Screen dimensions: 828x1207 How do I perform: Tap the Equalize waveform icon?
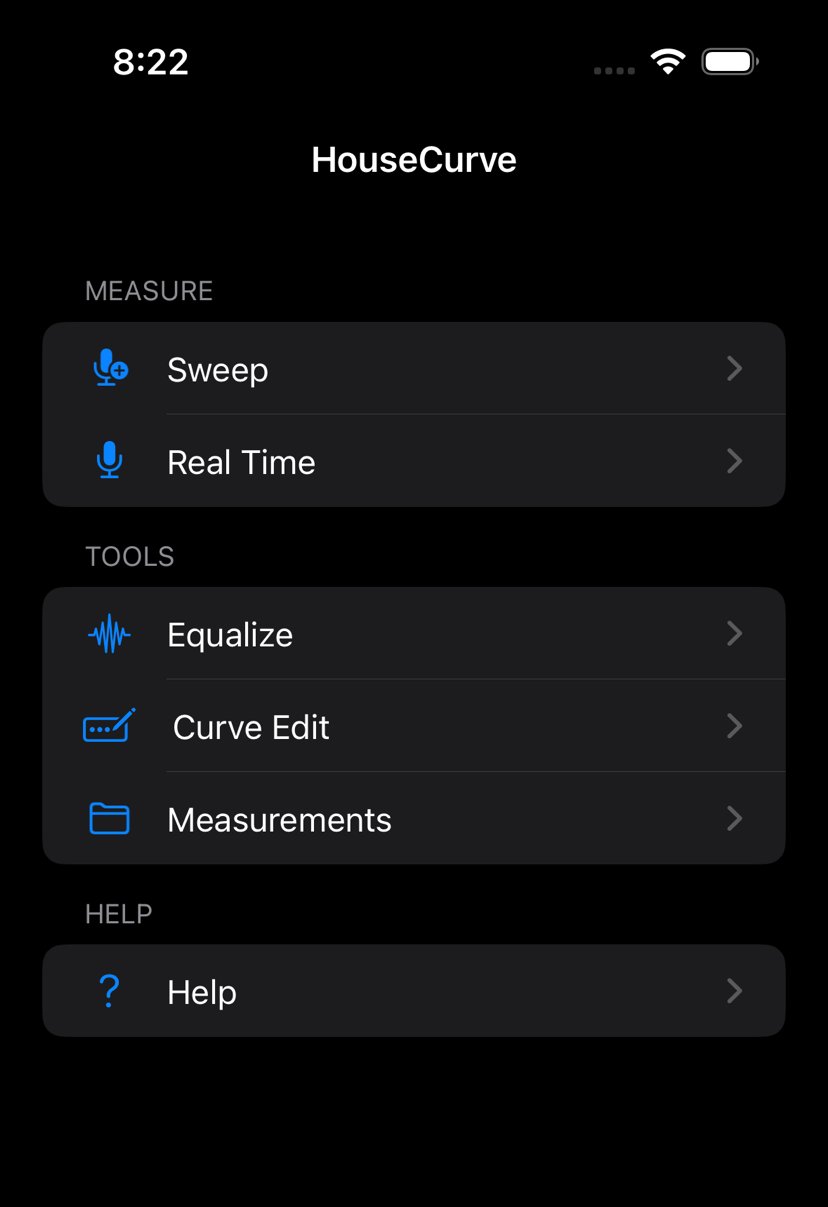pyautogui.click(x=109, y=633)
